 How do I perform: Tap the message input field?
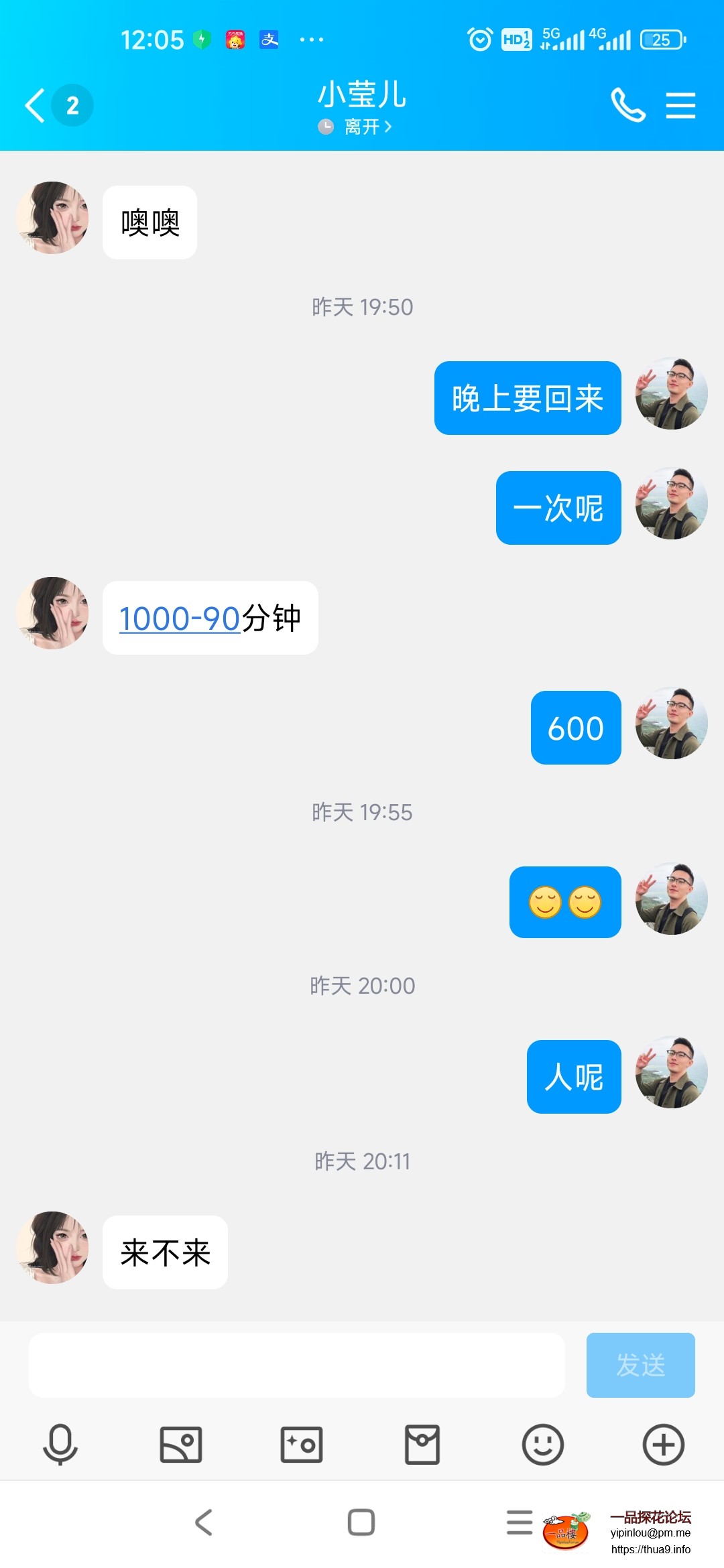tap(296, 1365)
